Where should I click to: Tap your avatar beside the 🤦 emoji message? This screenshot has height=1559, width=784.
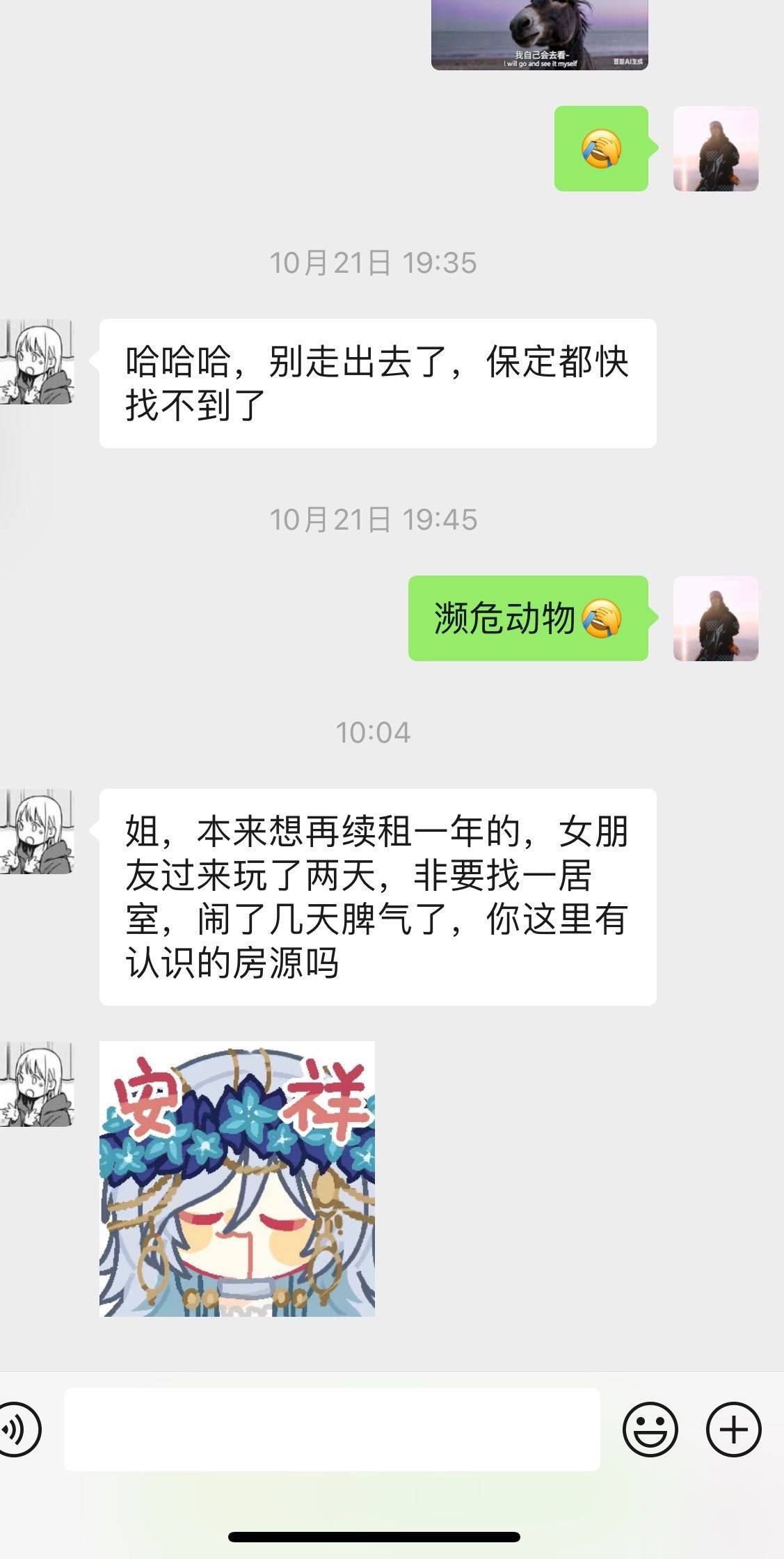[714, 150]
